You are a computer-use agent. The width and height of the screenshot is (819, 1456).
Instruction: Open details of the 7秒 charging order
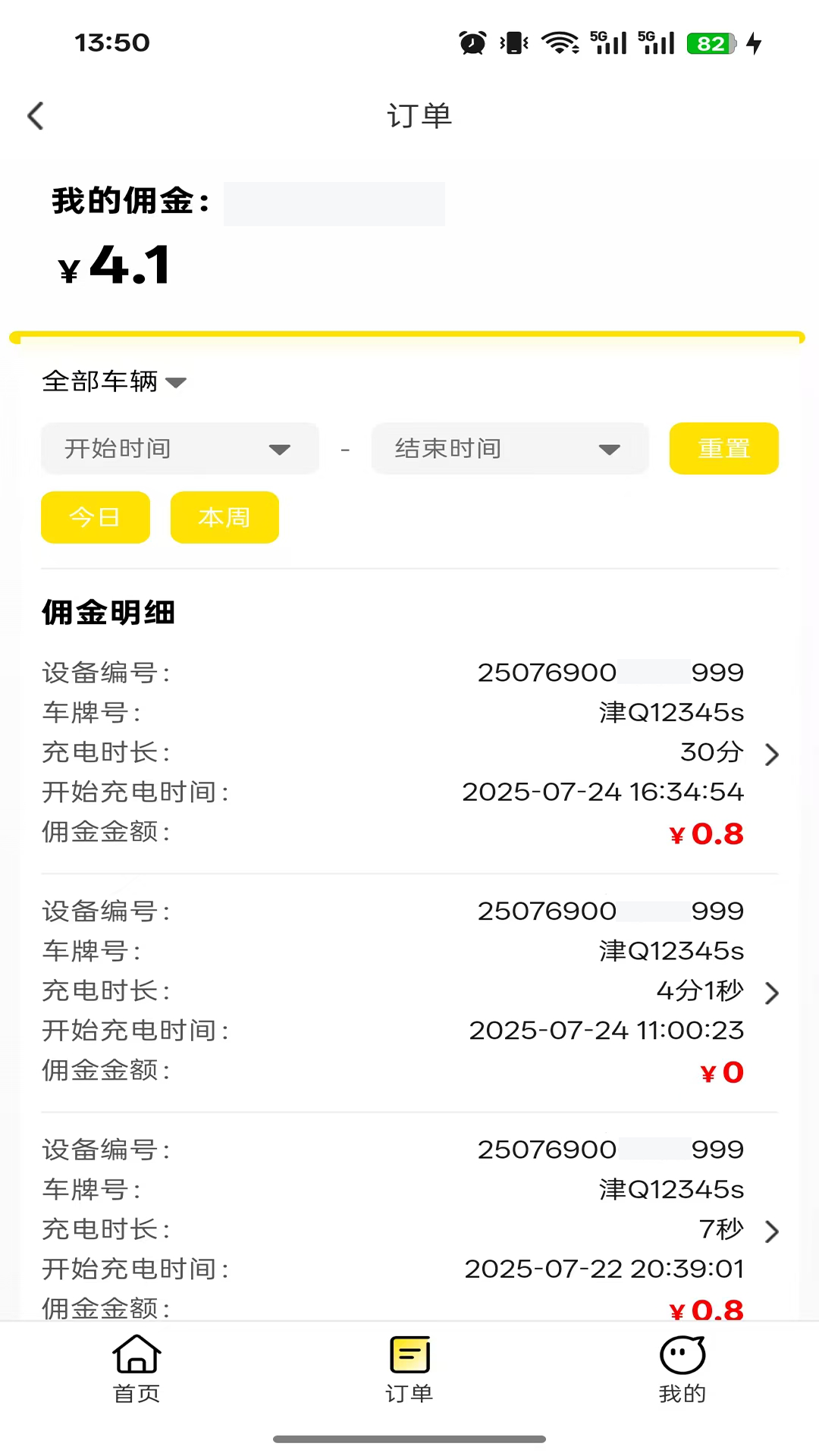tap(771, 1232)
